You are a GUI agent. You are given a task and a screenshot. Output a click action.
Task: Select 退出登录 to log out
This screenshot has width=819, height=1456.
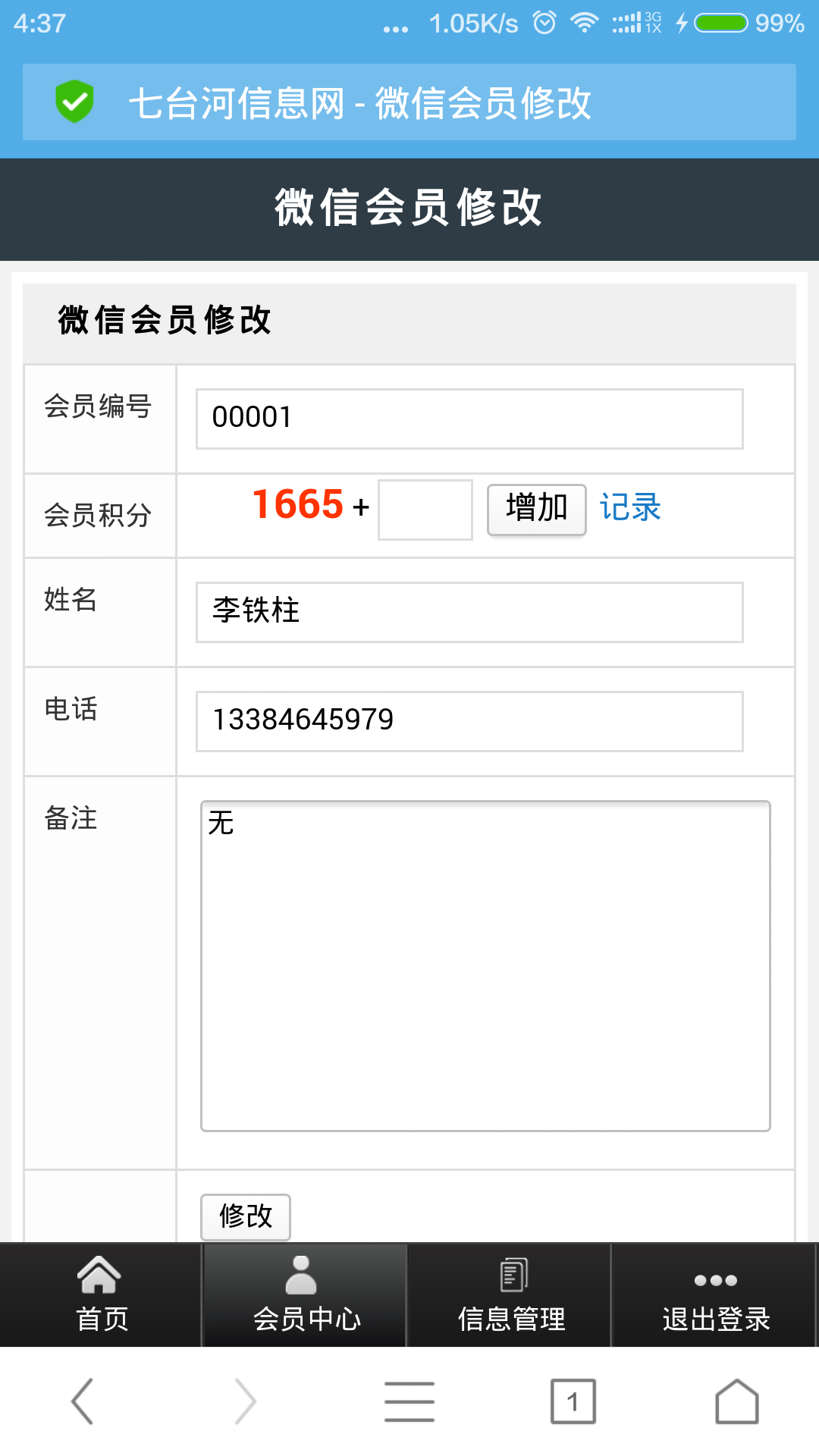[715, 1295]
